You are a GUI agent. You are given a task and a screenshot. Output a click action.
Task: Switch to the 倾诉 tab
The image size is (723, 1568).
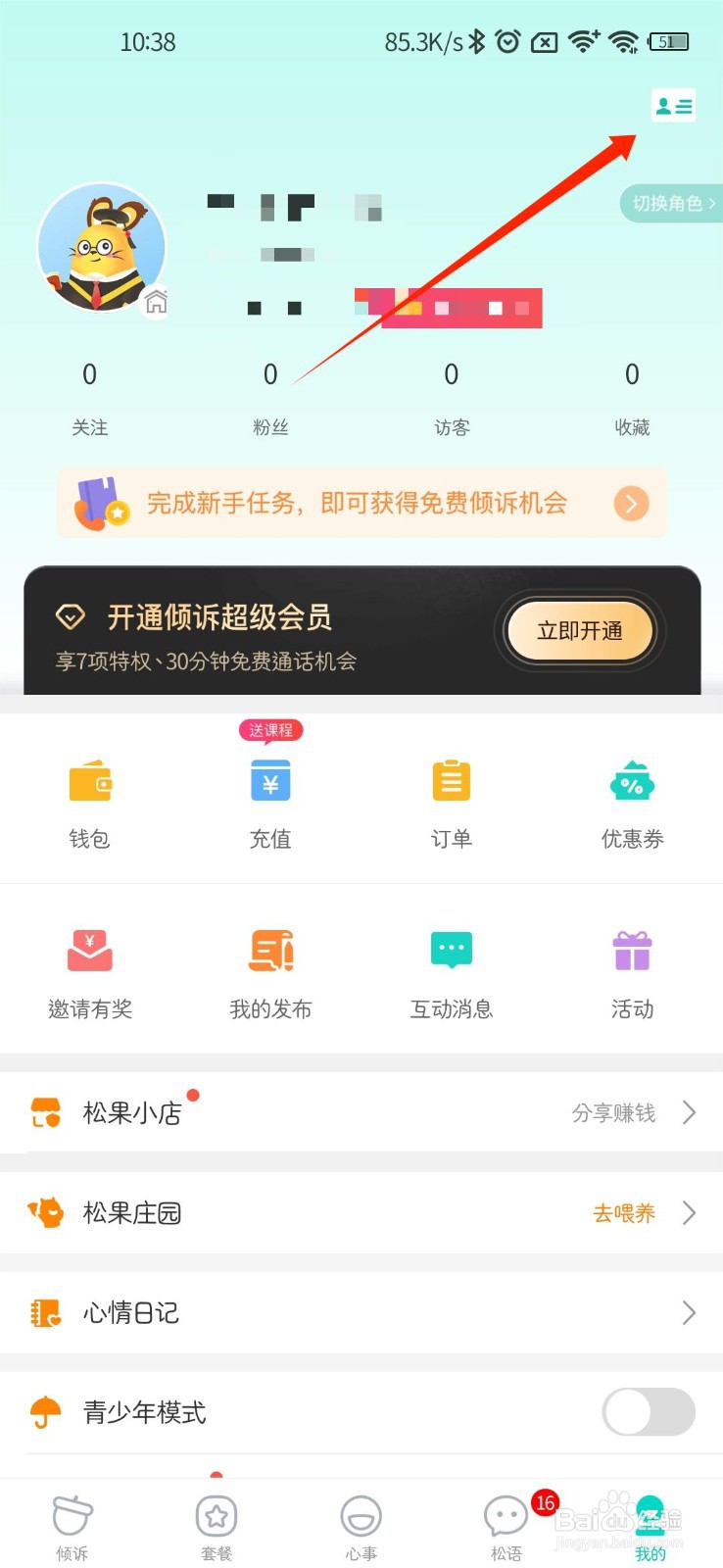(72, 1527)
